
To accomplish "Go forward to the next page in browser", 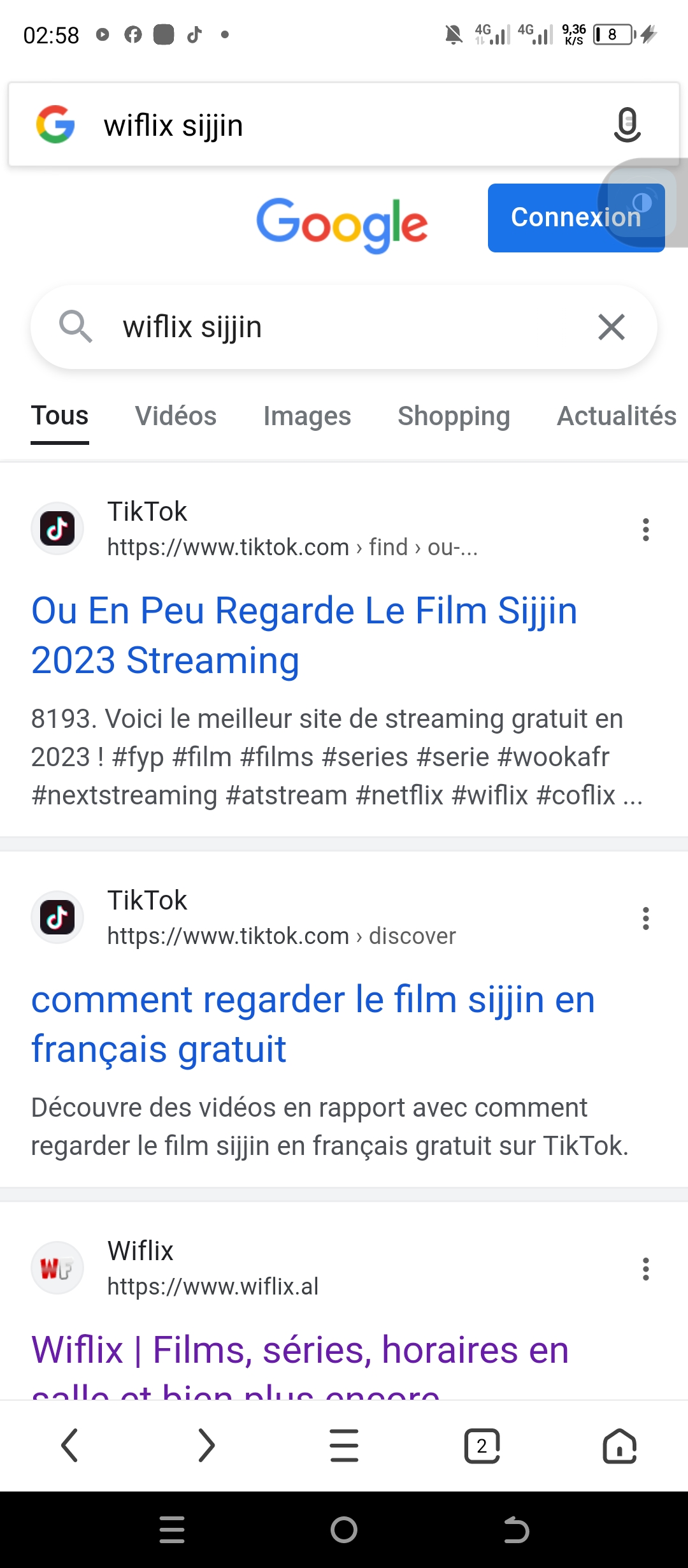I will tap(206, 1445).
